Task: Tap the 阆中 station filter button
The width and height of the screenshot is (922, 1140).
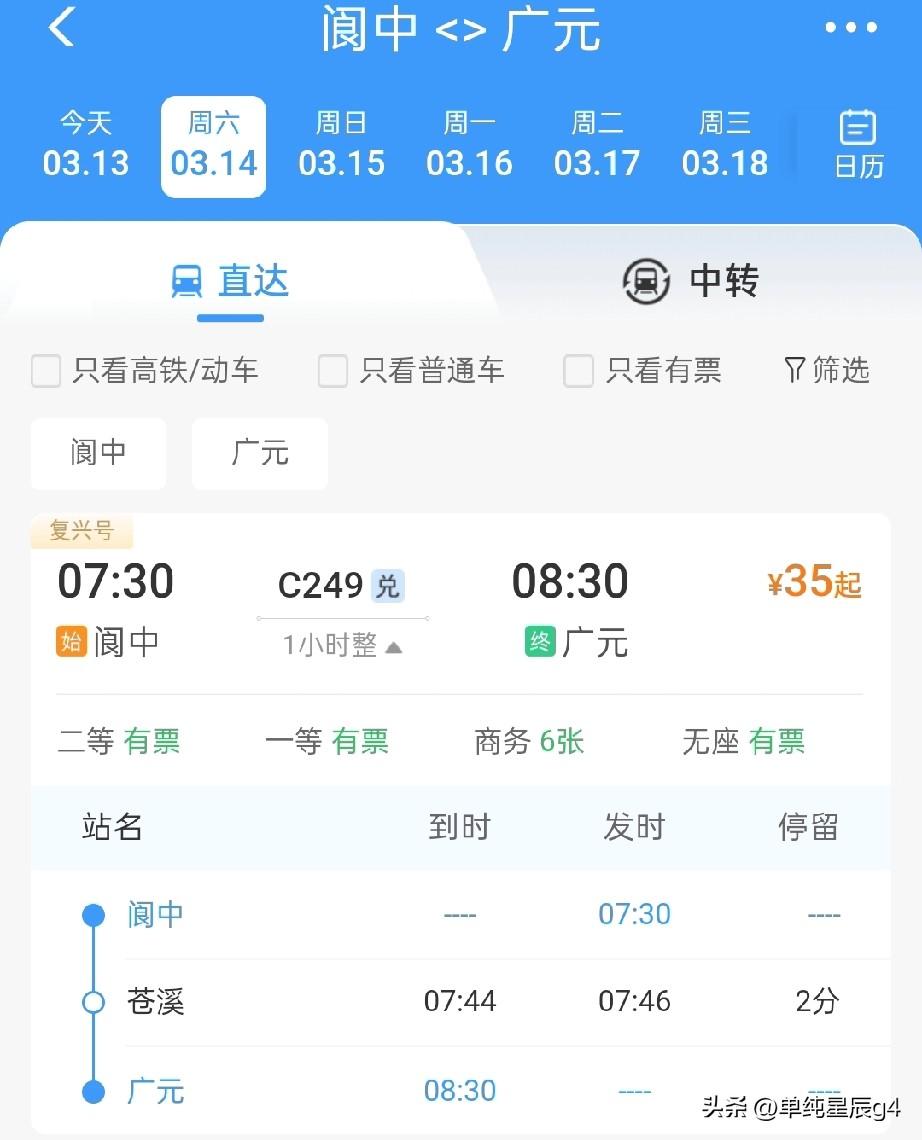Action: pos(98,453)
